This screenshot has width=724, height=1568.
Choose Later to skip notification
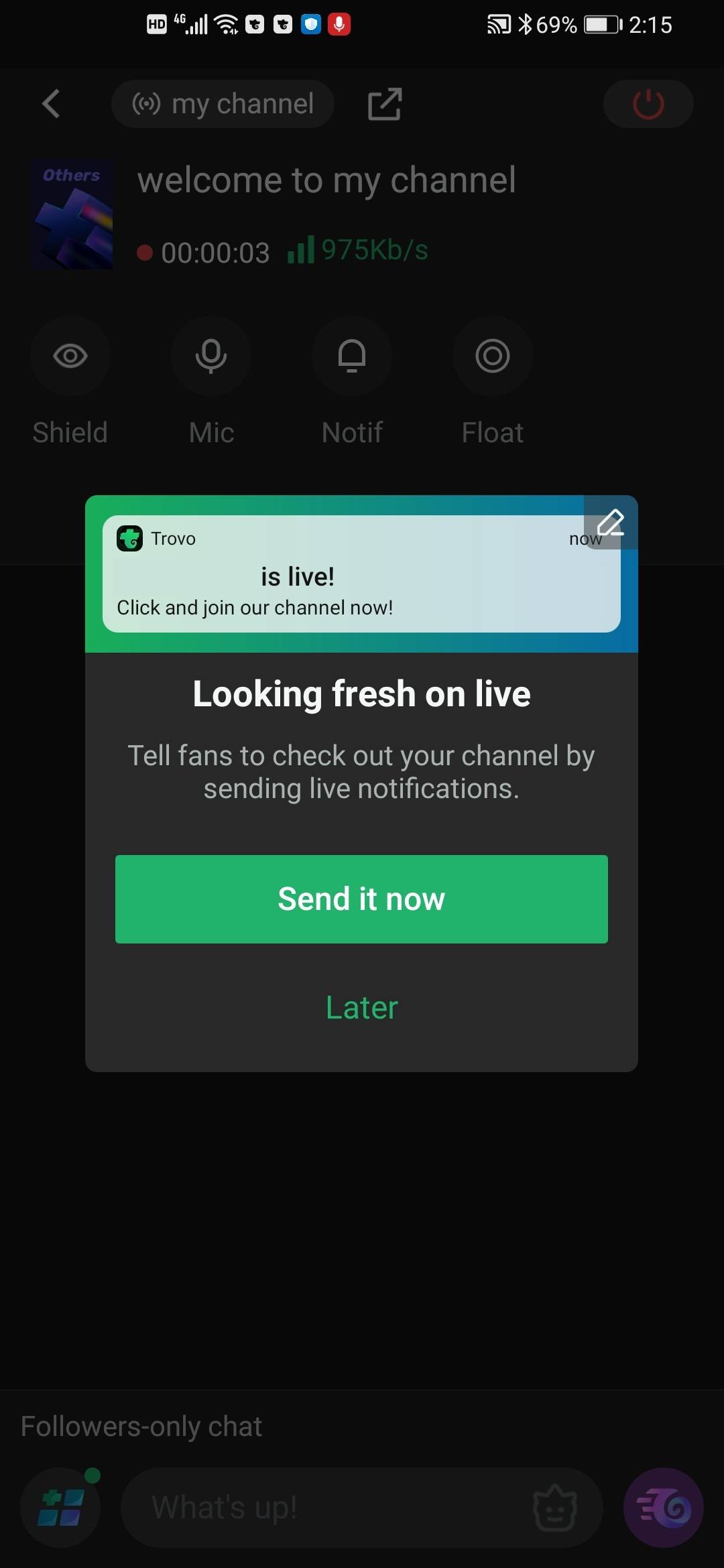coord(361,1007)
